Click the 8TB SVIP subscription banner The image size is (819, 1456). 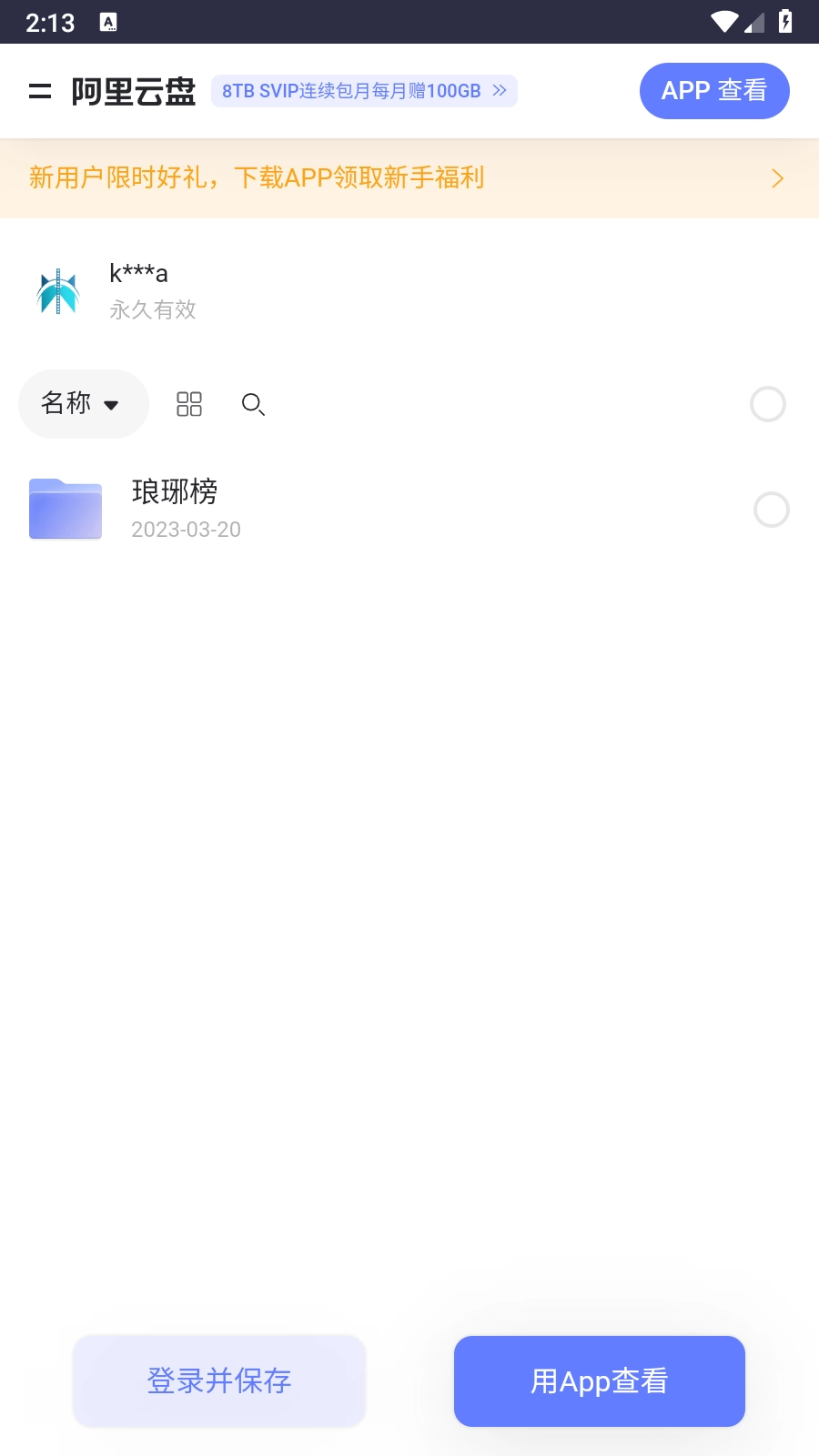point(362,90)
